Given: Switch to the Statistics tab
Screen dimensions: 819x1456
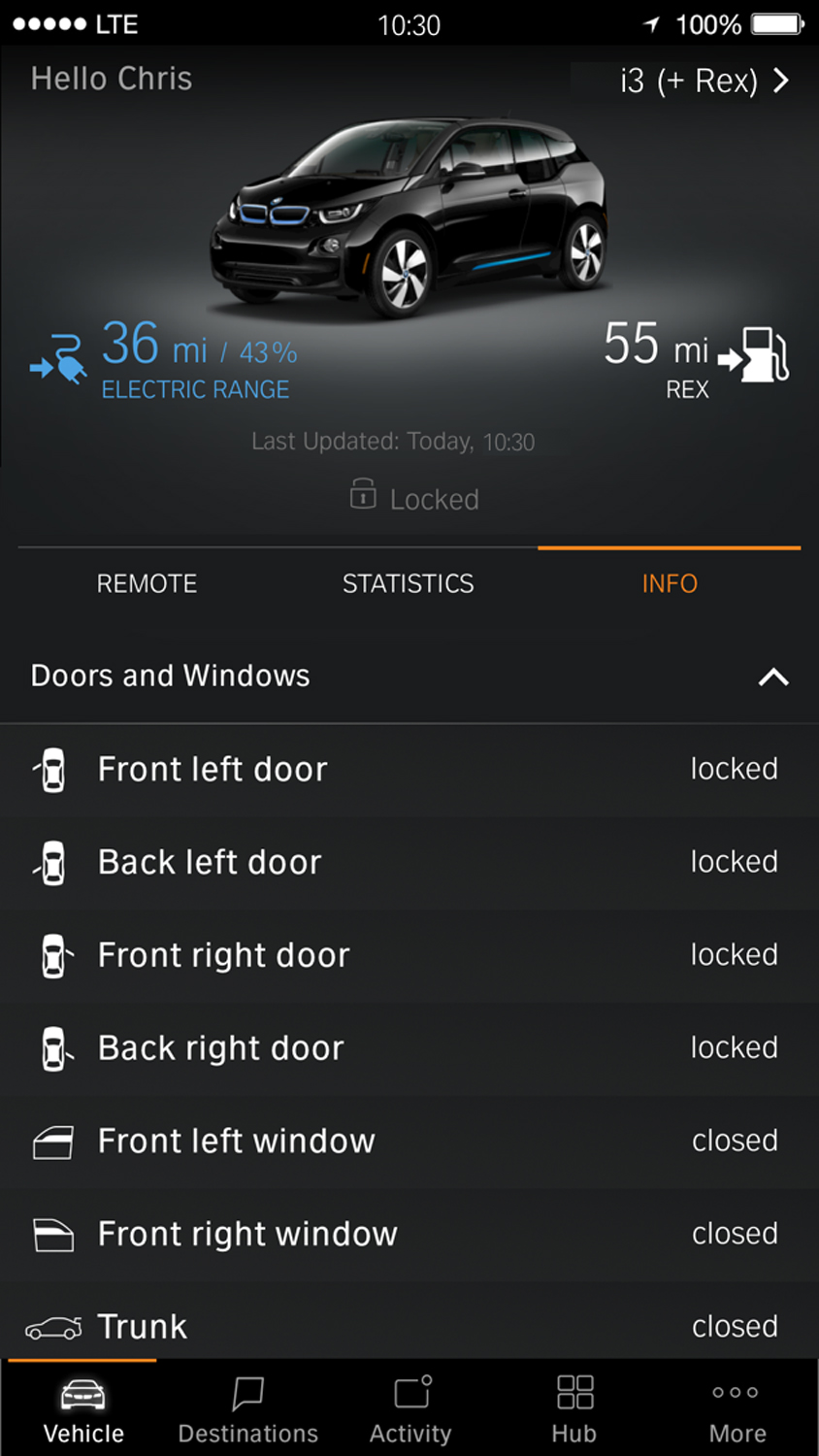Looking at the screenshot, I should click(x=408, y=583).
